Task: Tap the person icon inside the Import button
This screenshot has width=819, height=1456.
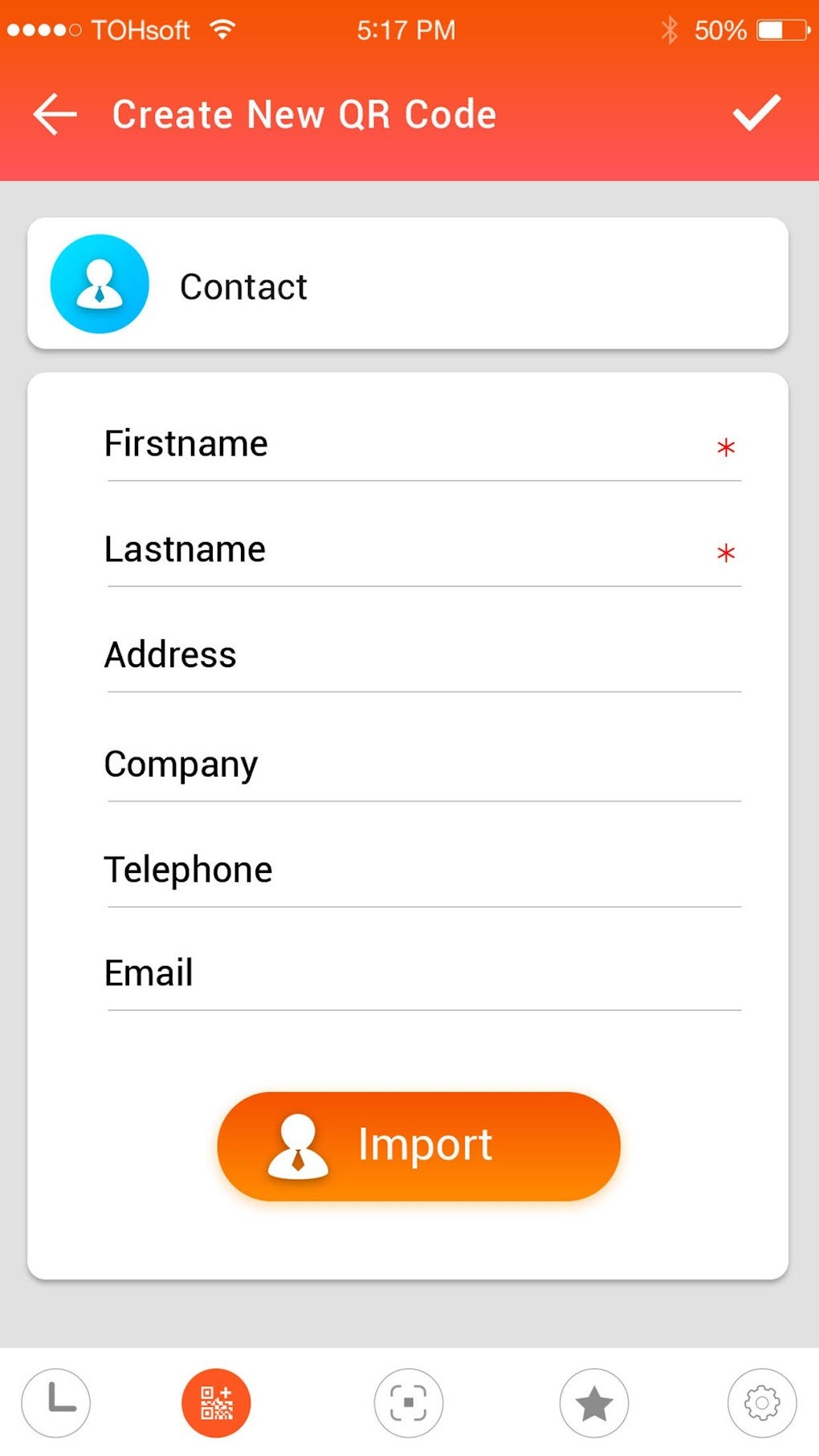Action: [298, 1146]
